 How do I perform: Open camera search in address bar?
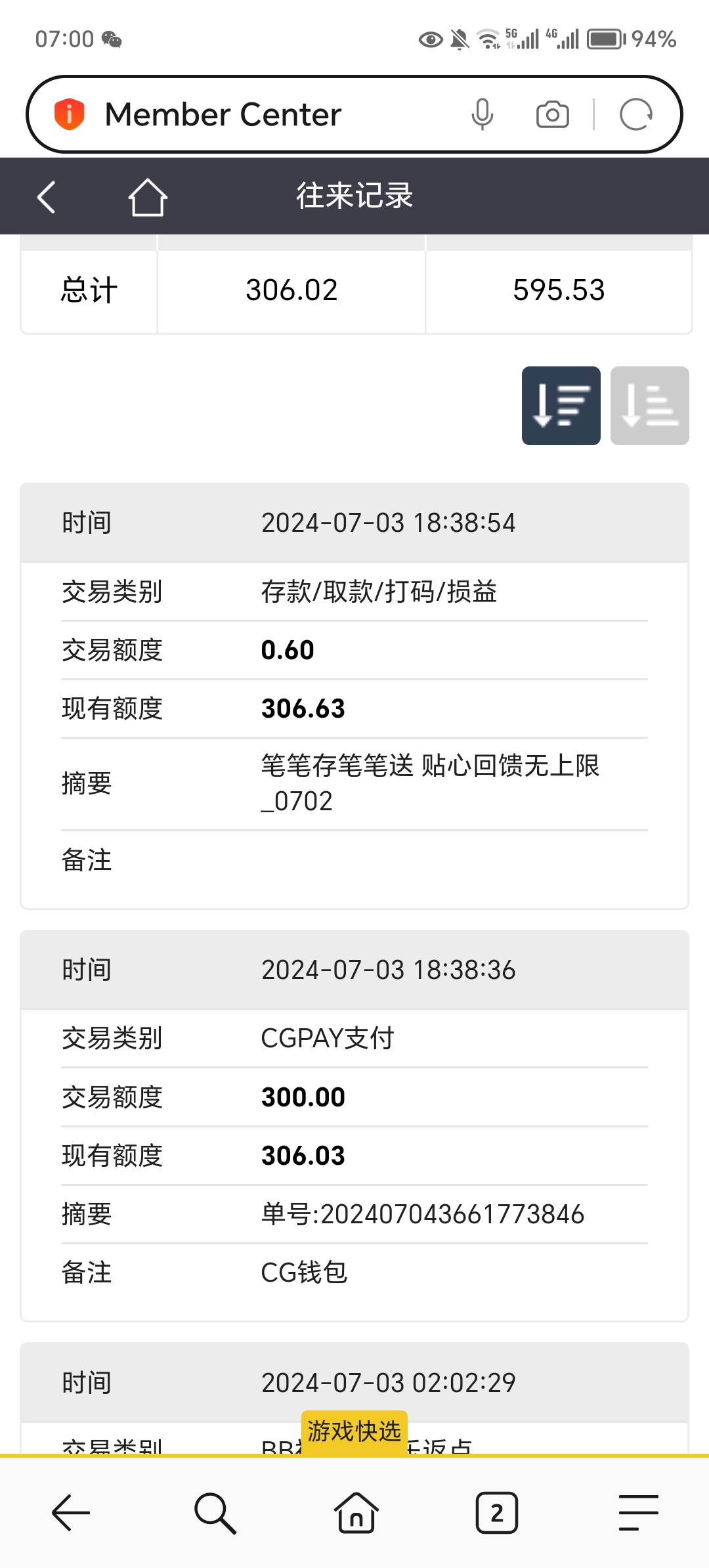[x=552, y=115]
